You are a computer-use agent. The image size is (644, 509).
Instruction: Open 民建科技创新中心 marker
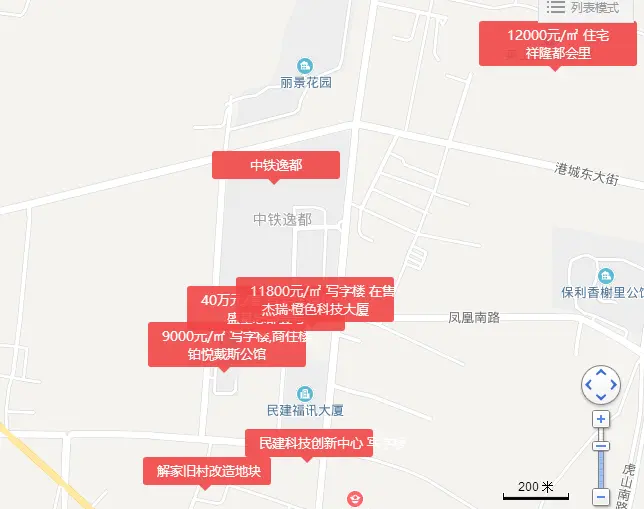coord(308,442)
